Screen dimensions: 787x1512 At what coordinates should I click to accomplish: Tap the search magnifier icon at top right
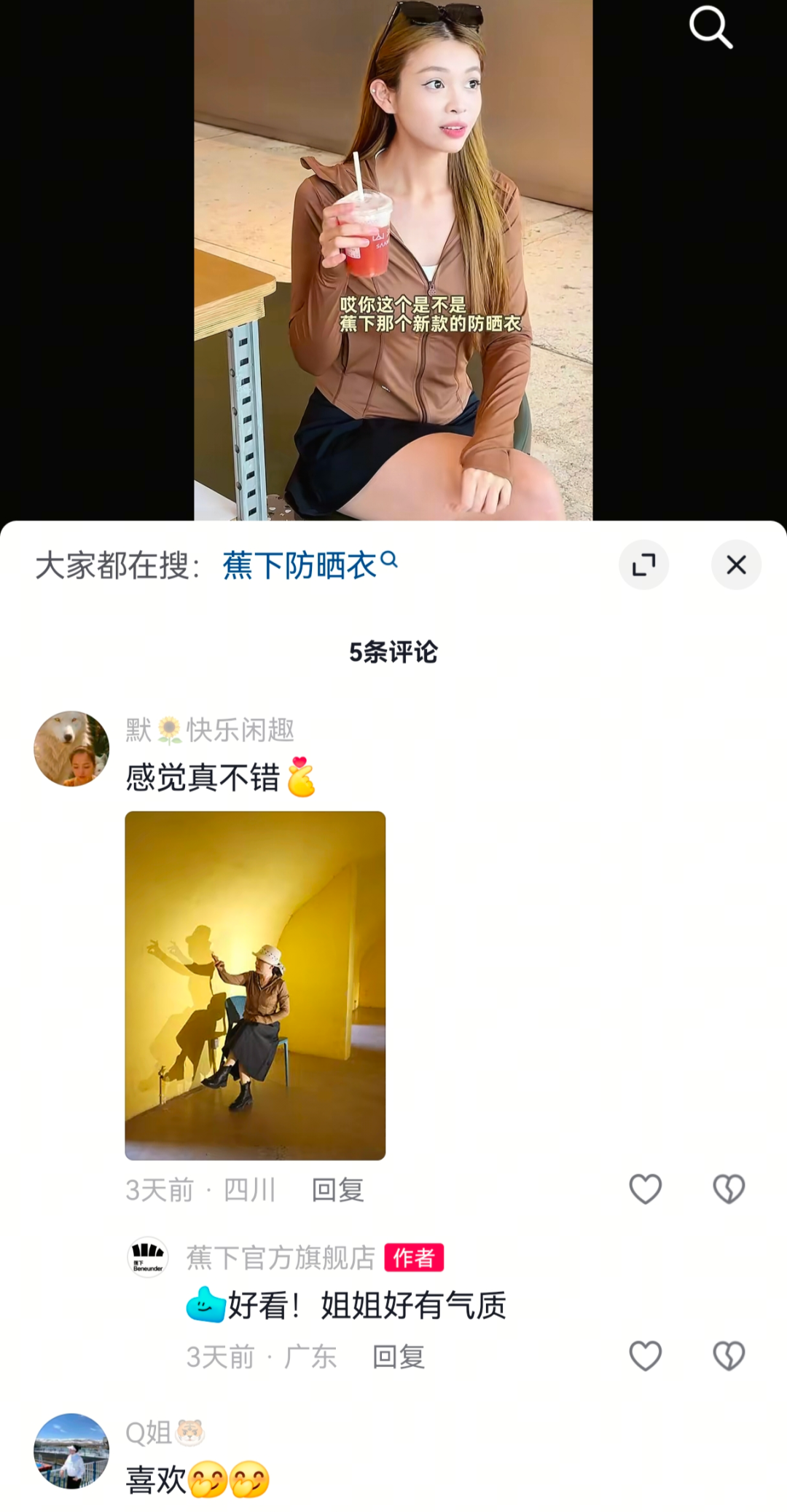click(x=710, y=27)
